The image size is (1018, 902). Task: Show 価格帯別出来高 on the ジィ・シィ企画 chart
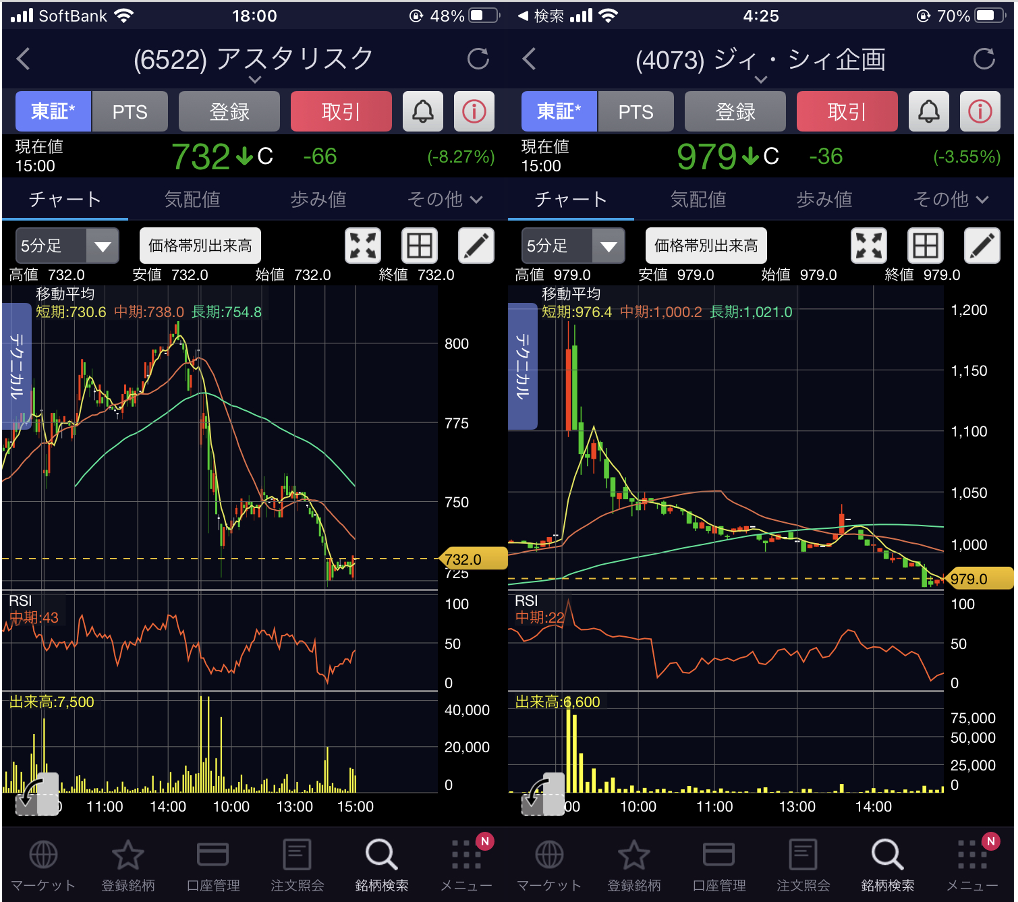click(x=706, y=245)
